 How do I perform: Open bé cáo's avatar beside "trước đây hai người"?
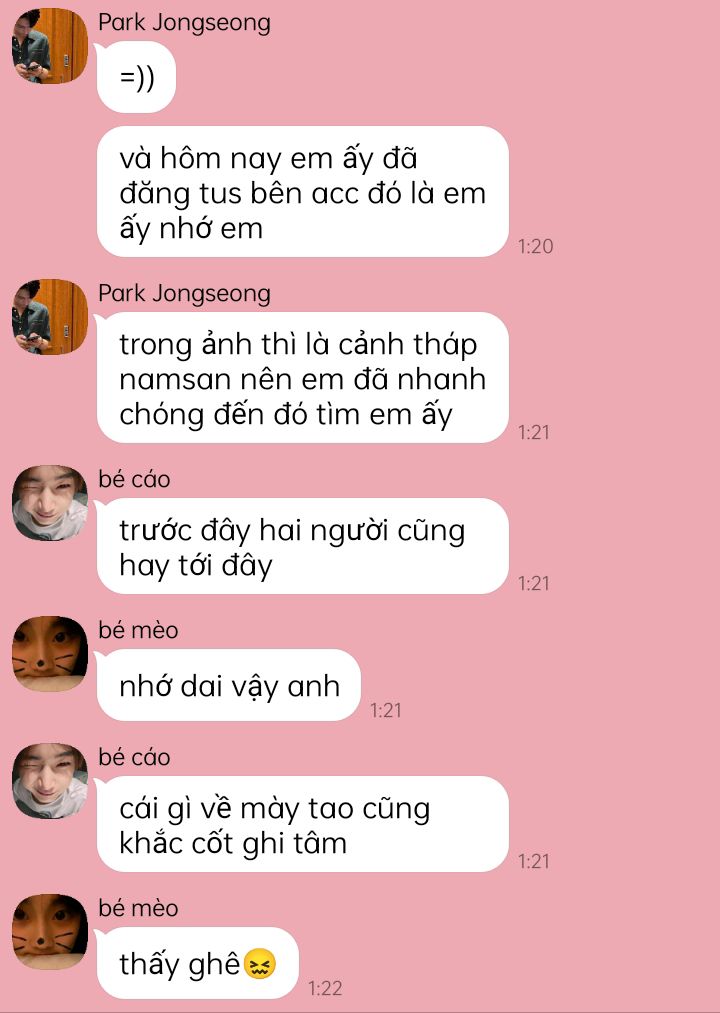[50, 503]
